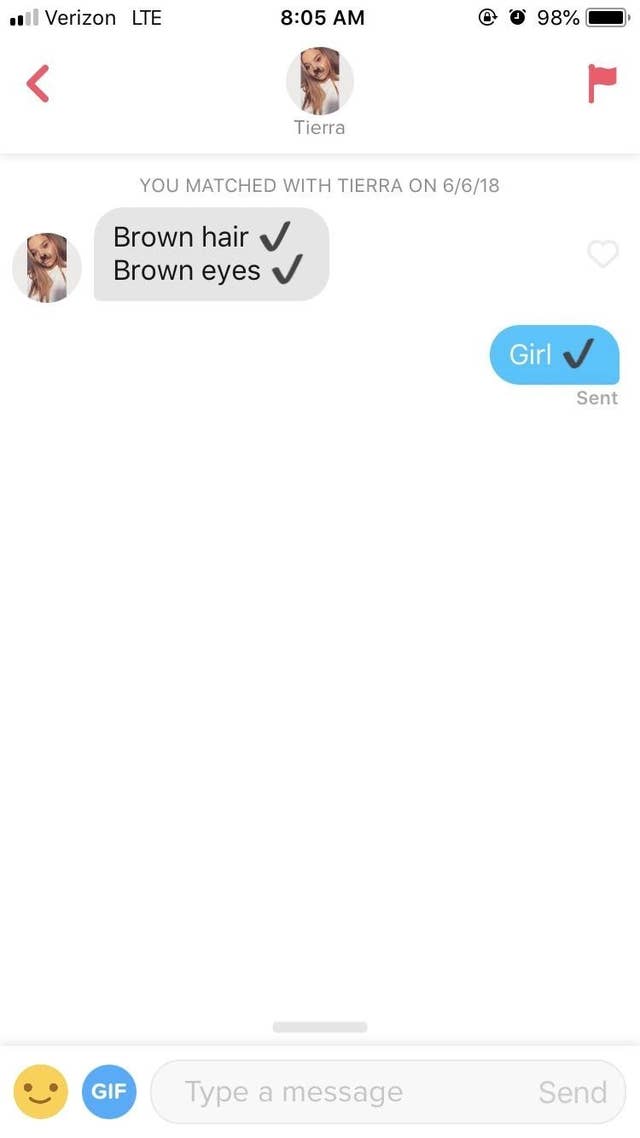This screenshot has width=640, height=1138.
Task: Open the GIF picker
Action: coord(109,1091)
